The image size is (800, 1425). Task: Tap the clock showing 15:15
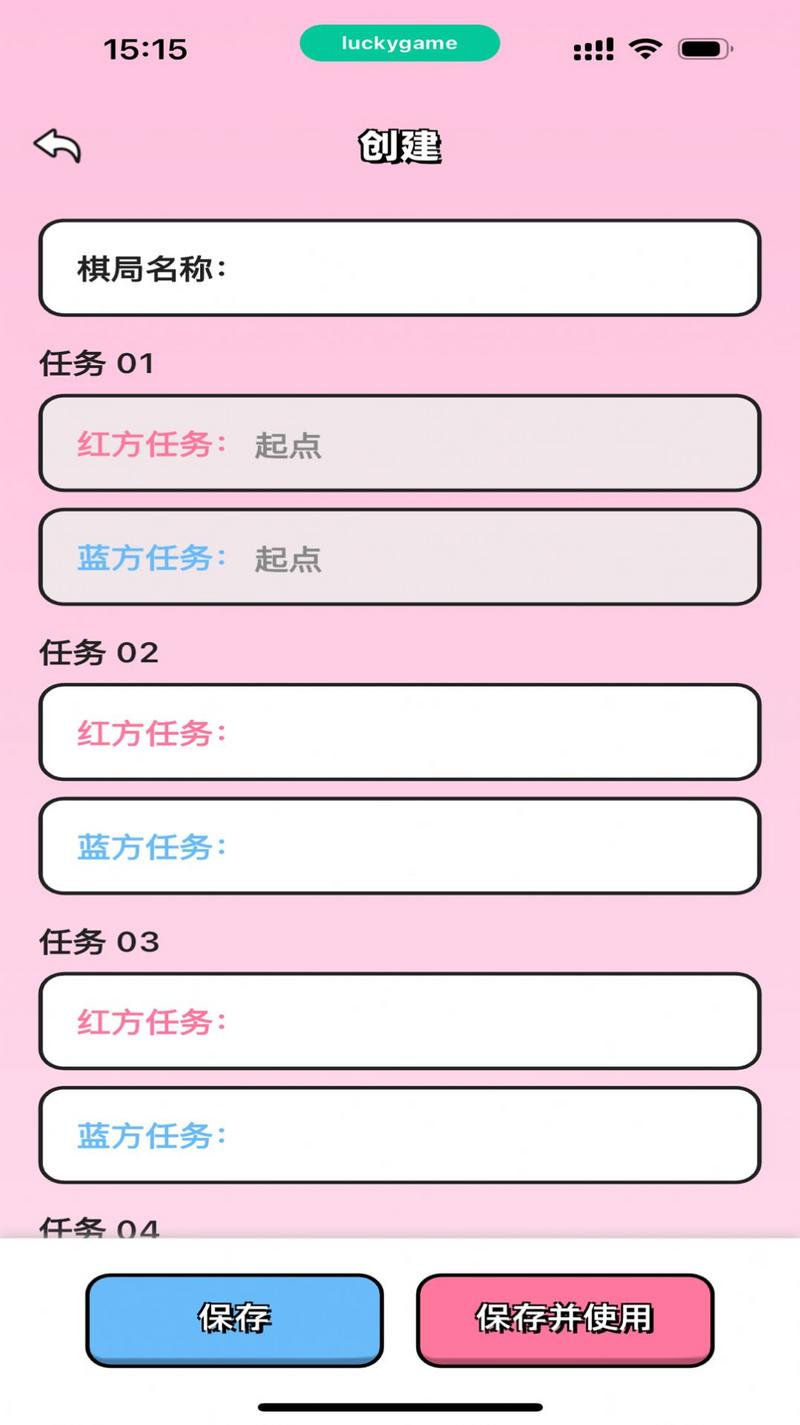[x=146, y=48]
